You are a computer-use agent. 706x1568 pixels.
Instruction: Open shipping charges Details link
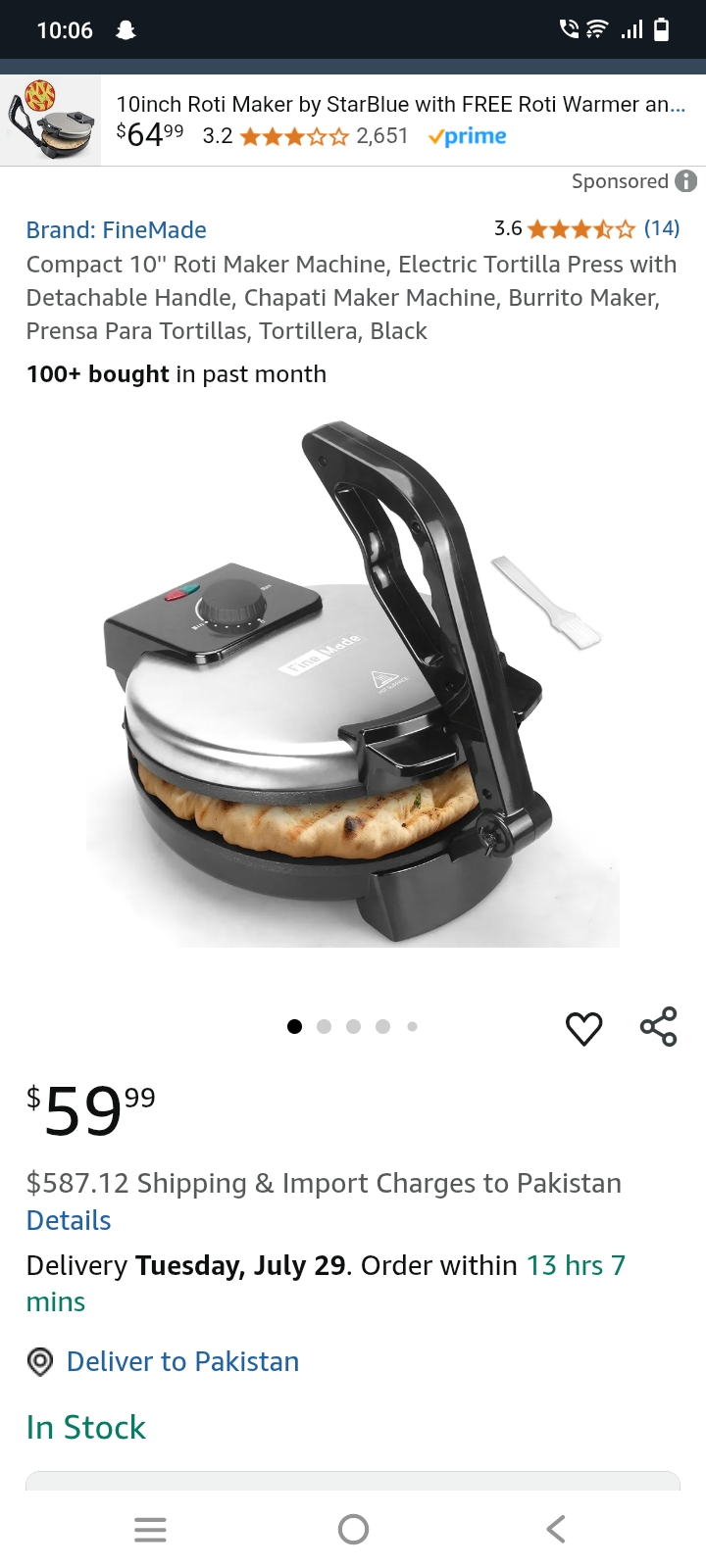[69, 1221]
